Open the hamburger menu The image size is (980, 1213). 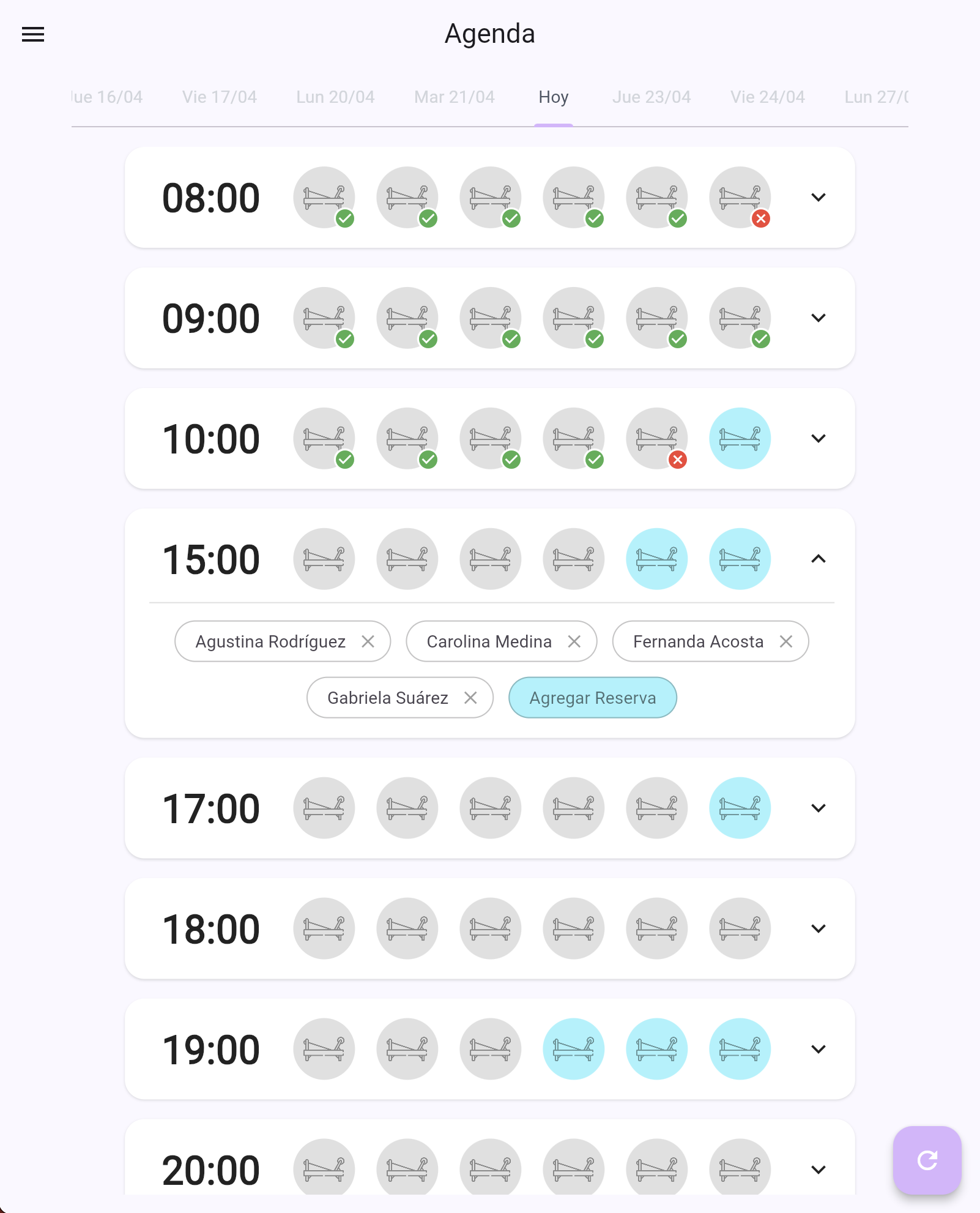click(x=33, y=34)
